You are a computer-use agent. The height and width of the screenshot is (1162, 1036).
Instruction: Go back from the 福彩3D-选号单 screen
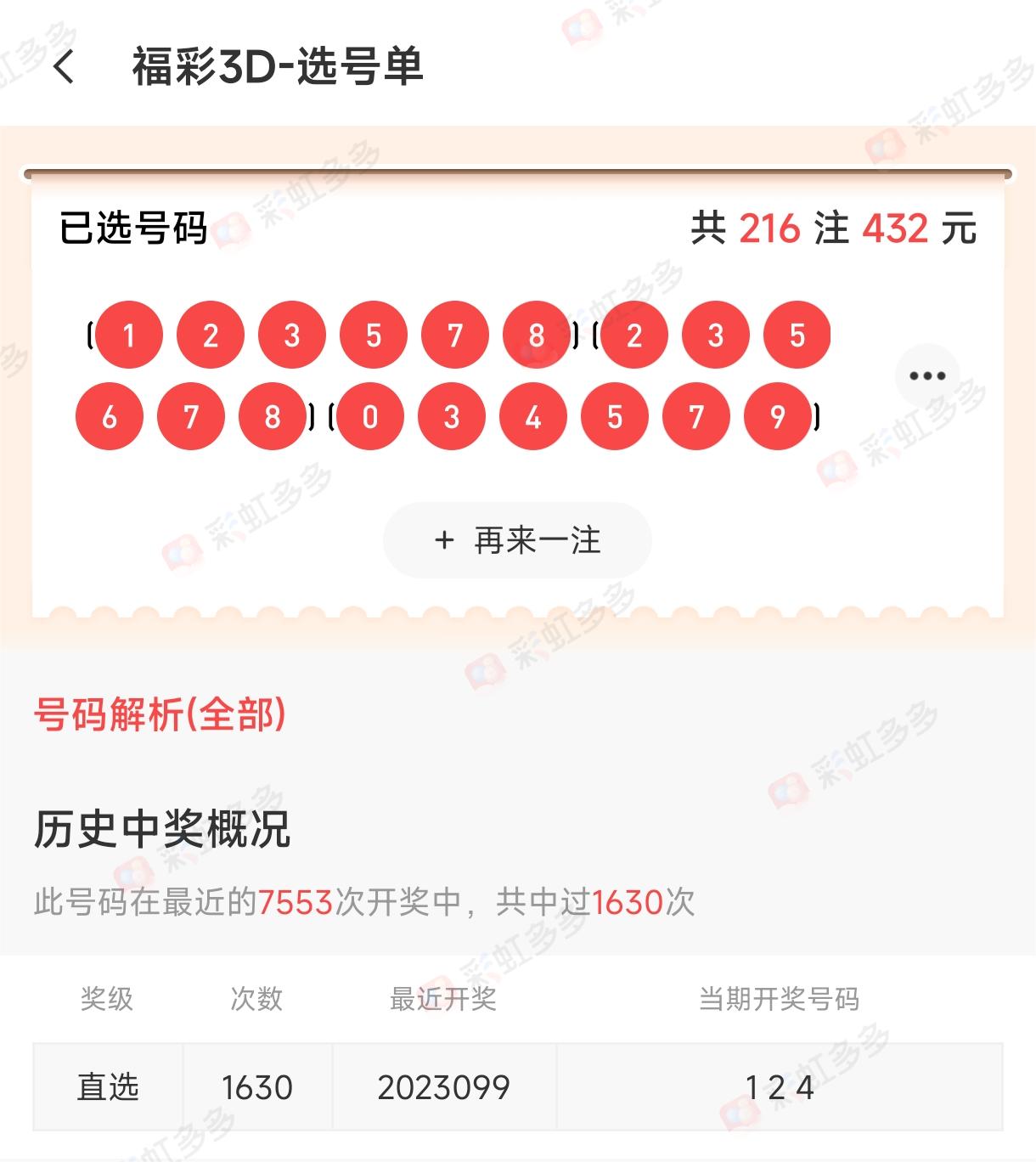coord(65,67)
